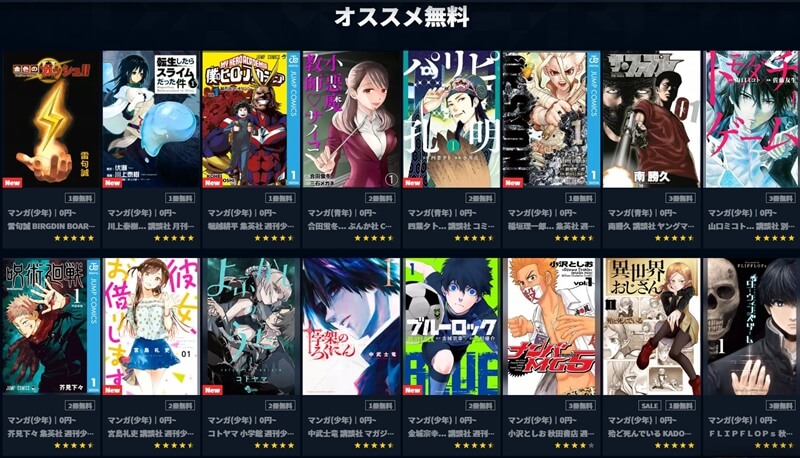Select the 僕のヒーローアカデミア cover
Screen dimensions: 800x458
tap(251, 118)
